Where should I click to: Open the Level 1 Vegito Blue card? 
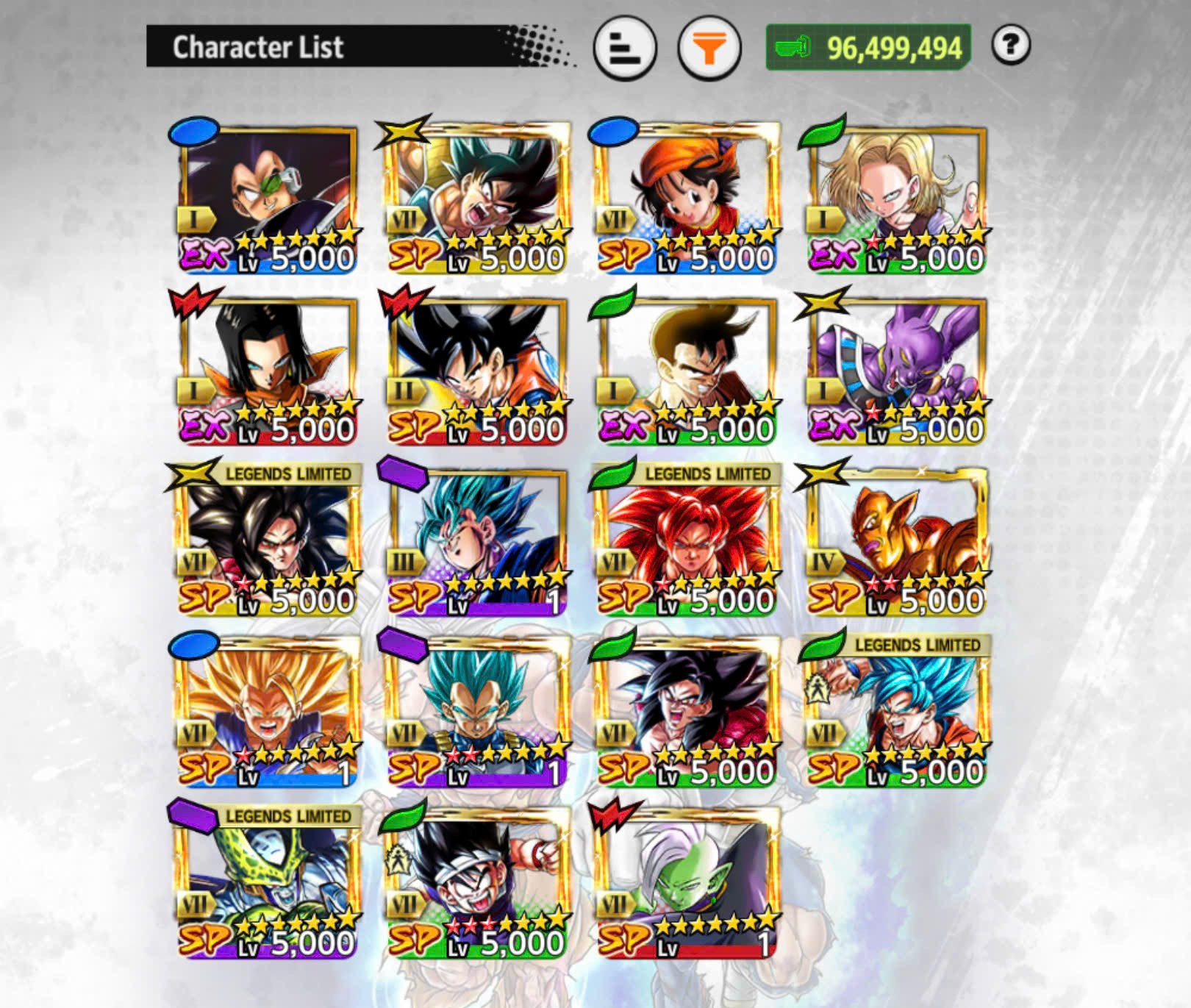click(x=477, y=542)
